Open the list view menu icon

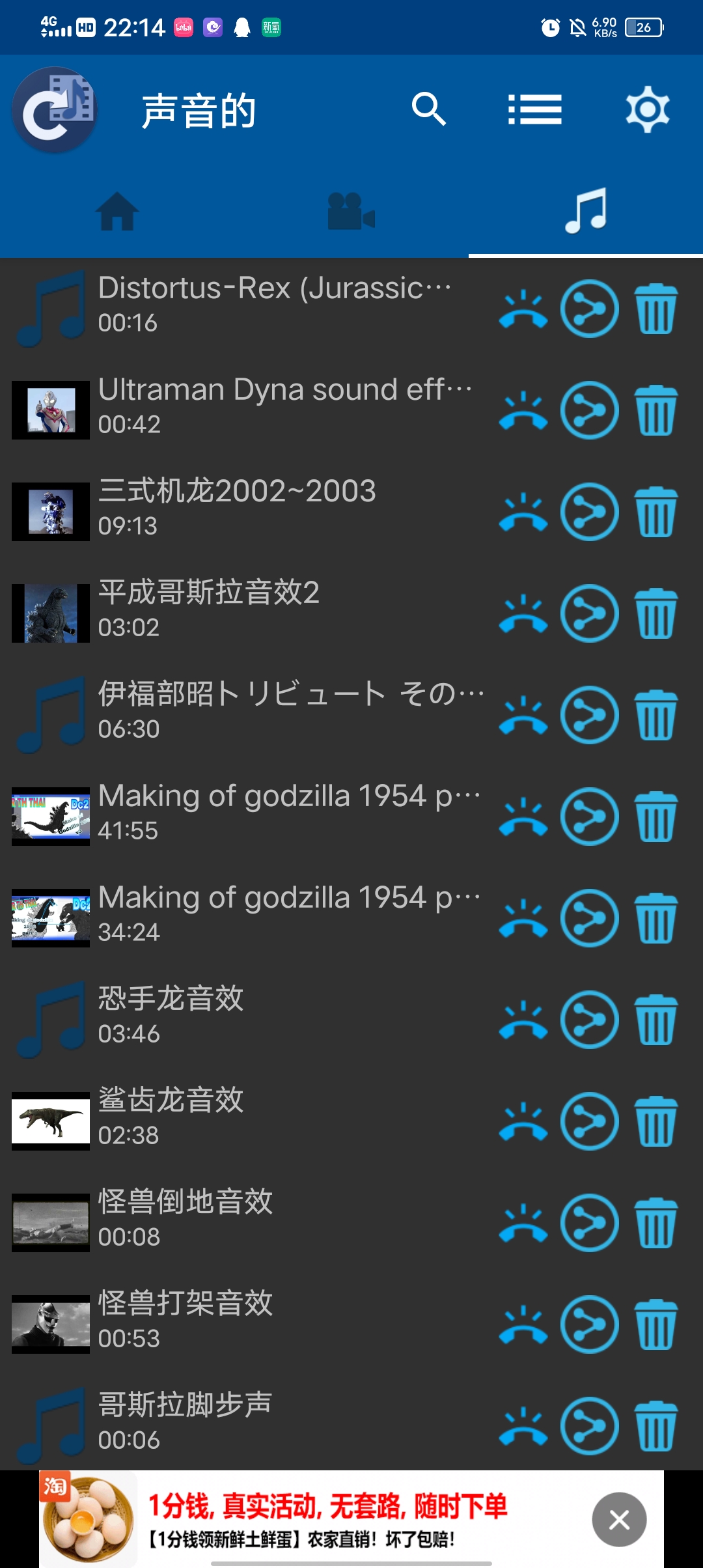click(x=534, y=109)
